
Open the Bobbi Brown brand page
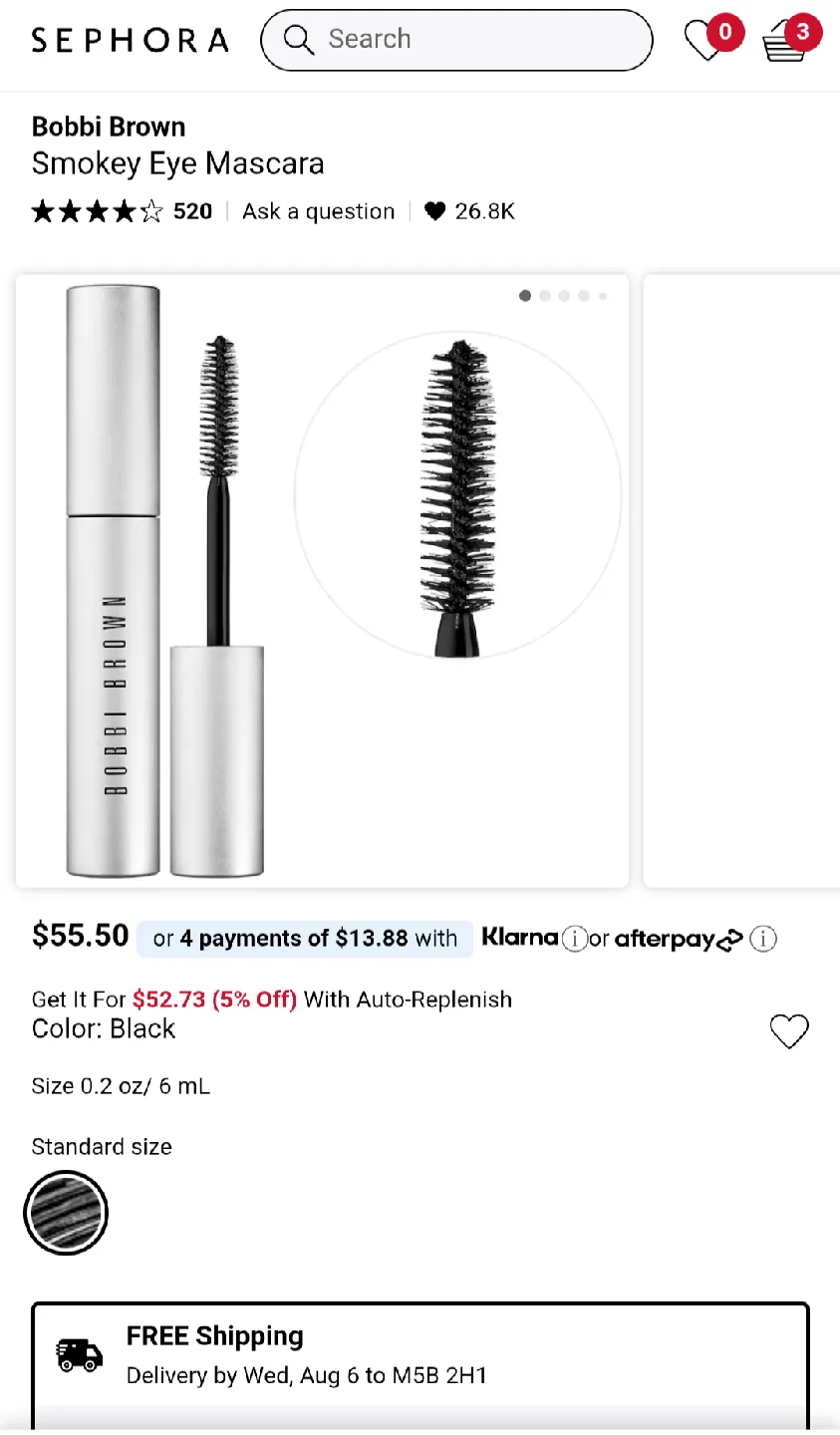[x=109, y=127]
